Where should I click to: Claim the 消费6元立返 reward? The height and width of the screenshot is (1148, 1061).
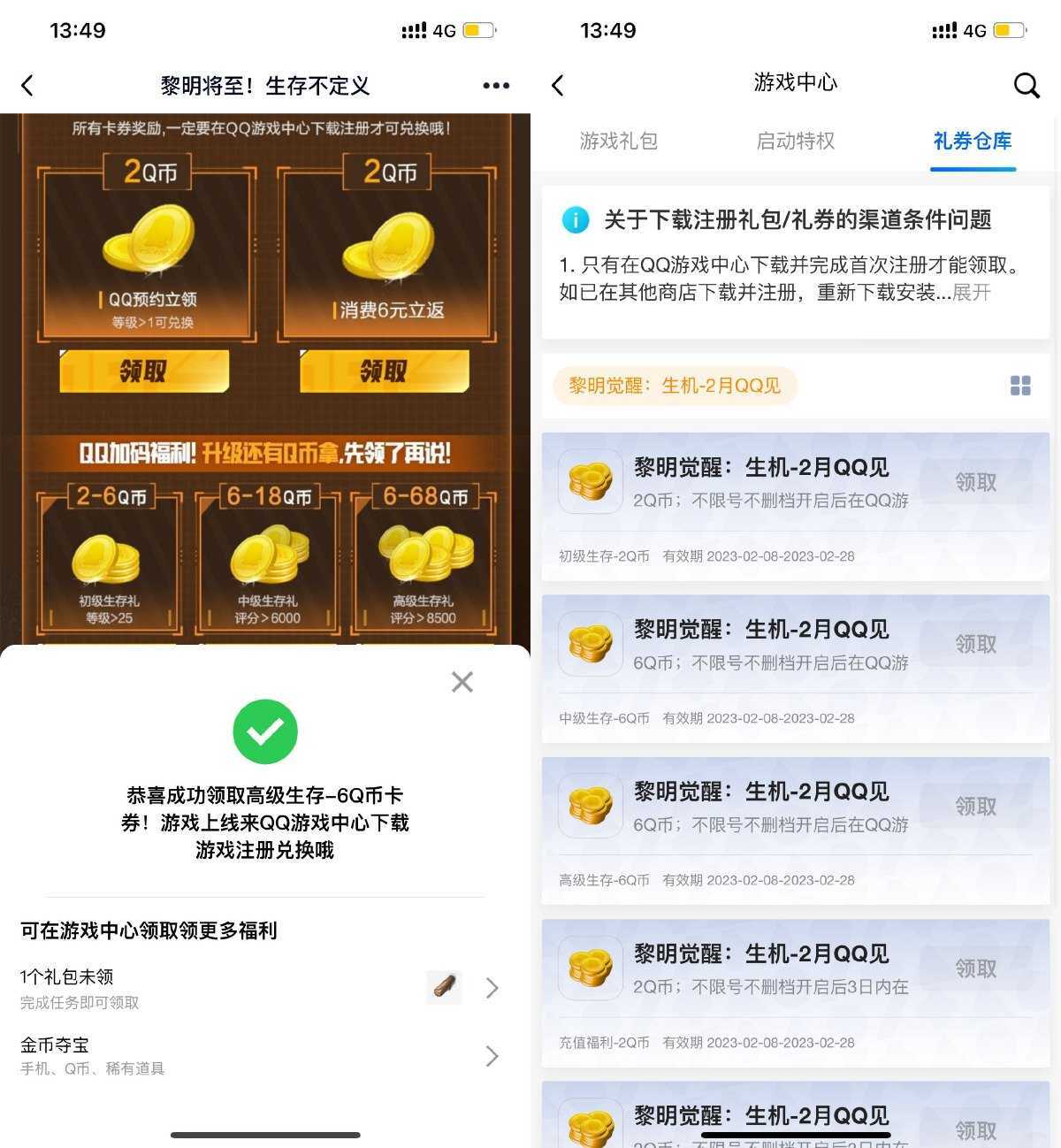[x=384, y=371]
